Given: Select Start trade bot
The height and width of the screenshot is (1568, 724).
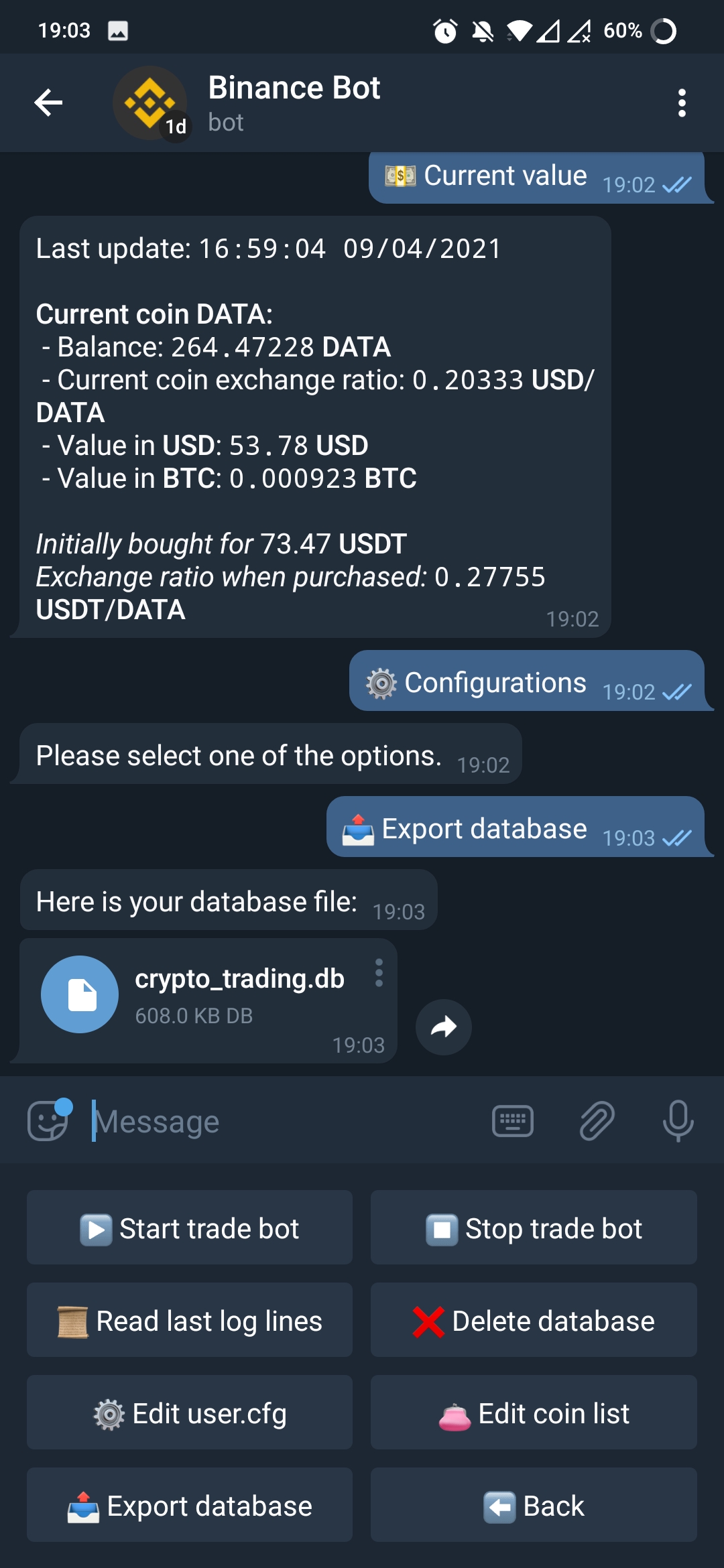Looking at the screenshot, I should [190, 1228].
